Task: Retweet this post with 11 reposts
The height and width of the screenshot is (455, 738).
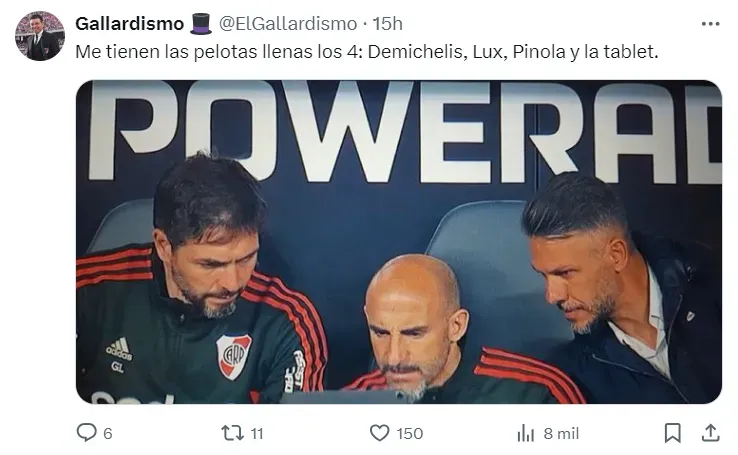Action: (x=232, y=433)
